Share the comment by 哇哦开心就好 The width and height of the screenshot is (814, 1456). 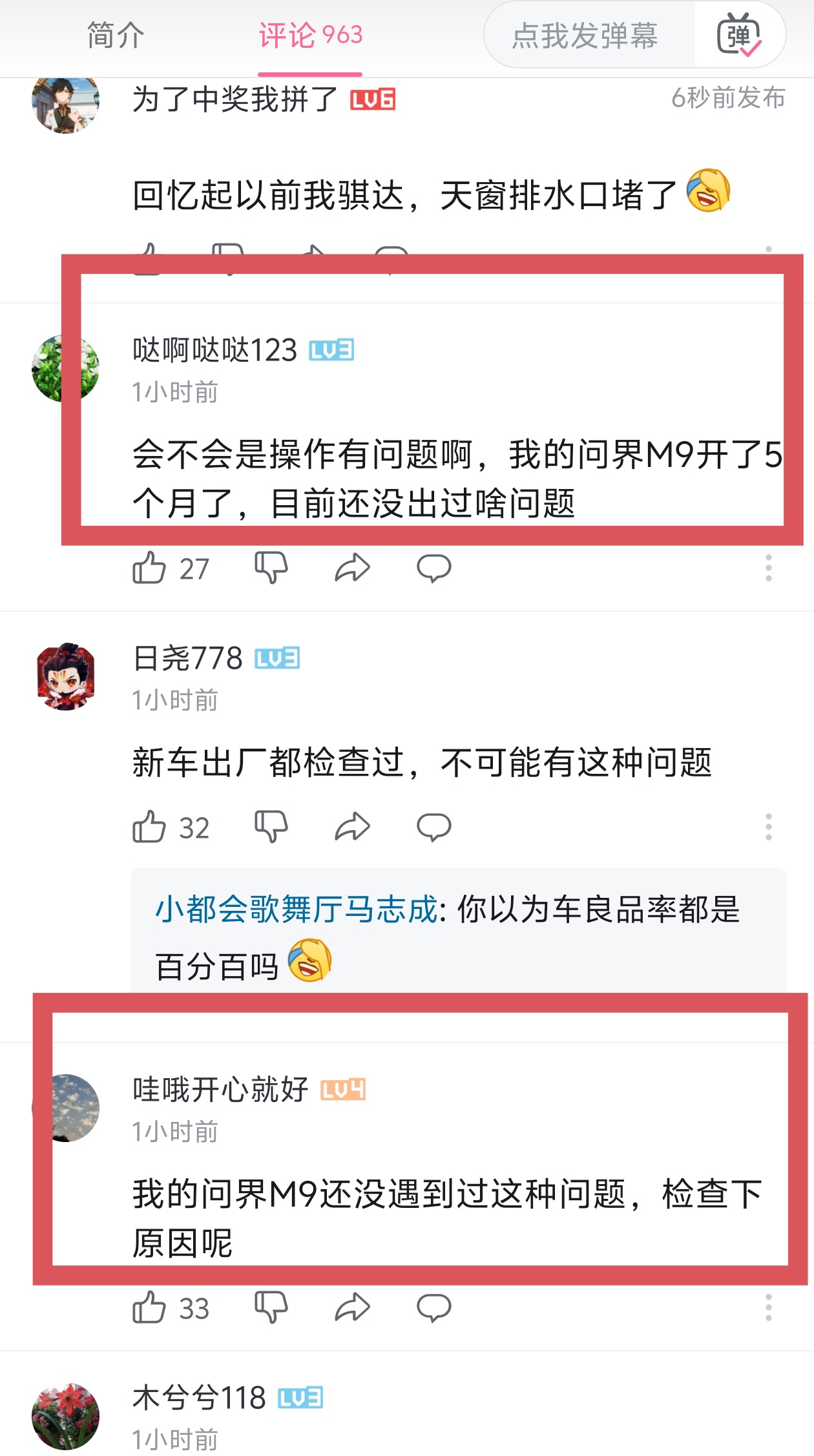point(353,1308)
